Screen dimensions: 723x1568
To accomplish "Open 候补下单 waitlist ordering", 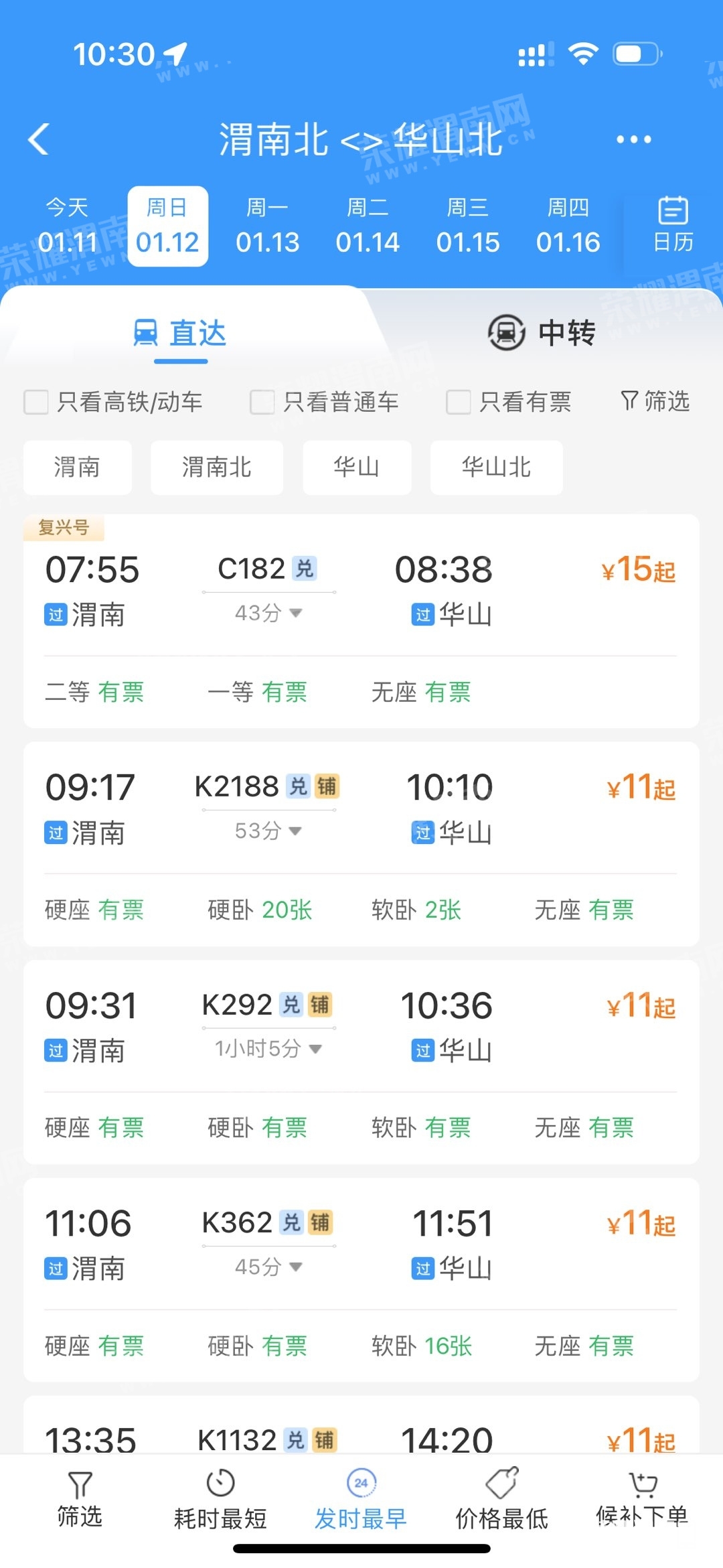I will [642, 1500].
